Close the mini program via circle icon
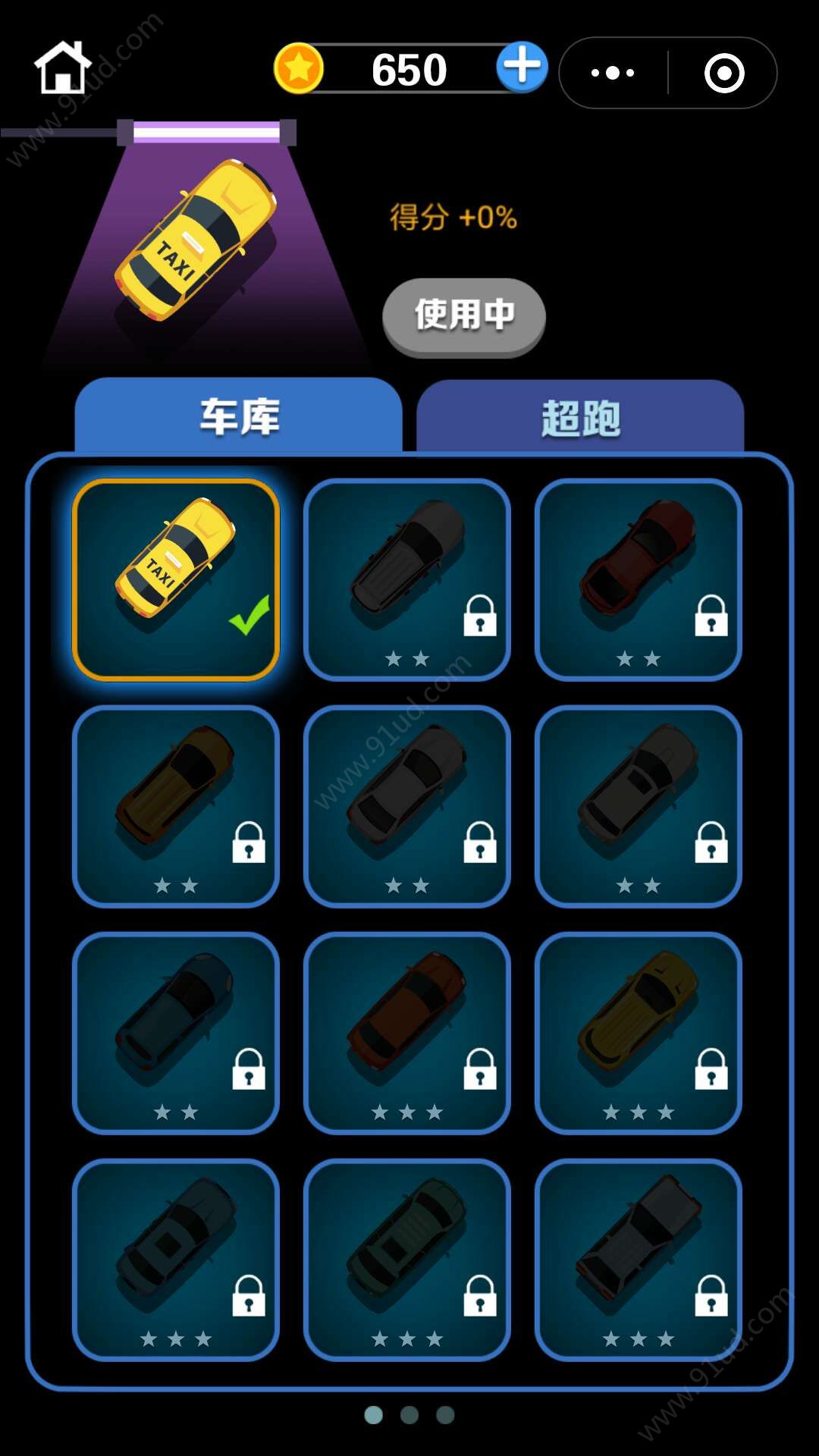This screenshot has height=1456, width=819. tap(723, 73)
